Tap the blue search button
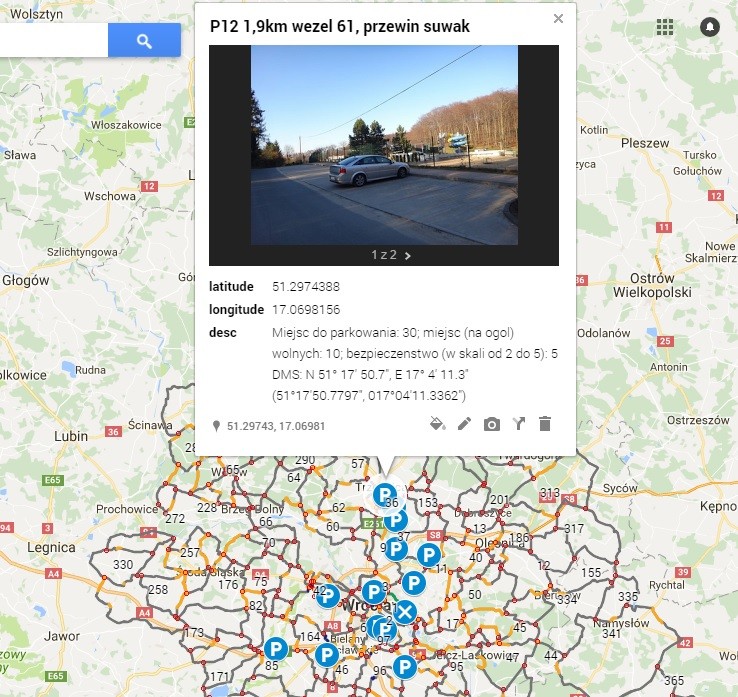 pyautogui.click(x=144, y=40)
